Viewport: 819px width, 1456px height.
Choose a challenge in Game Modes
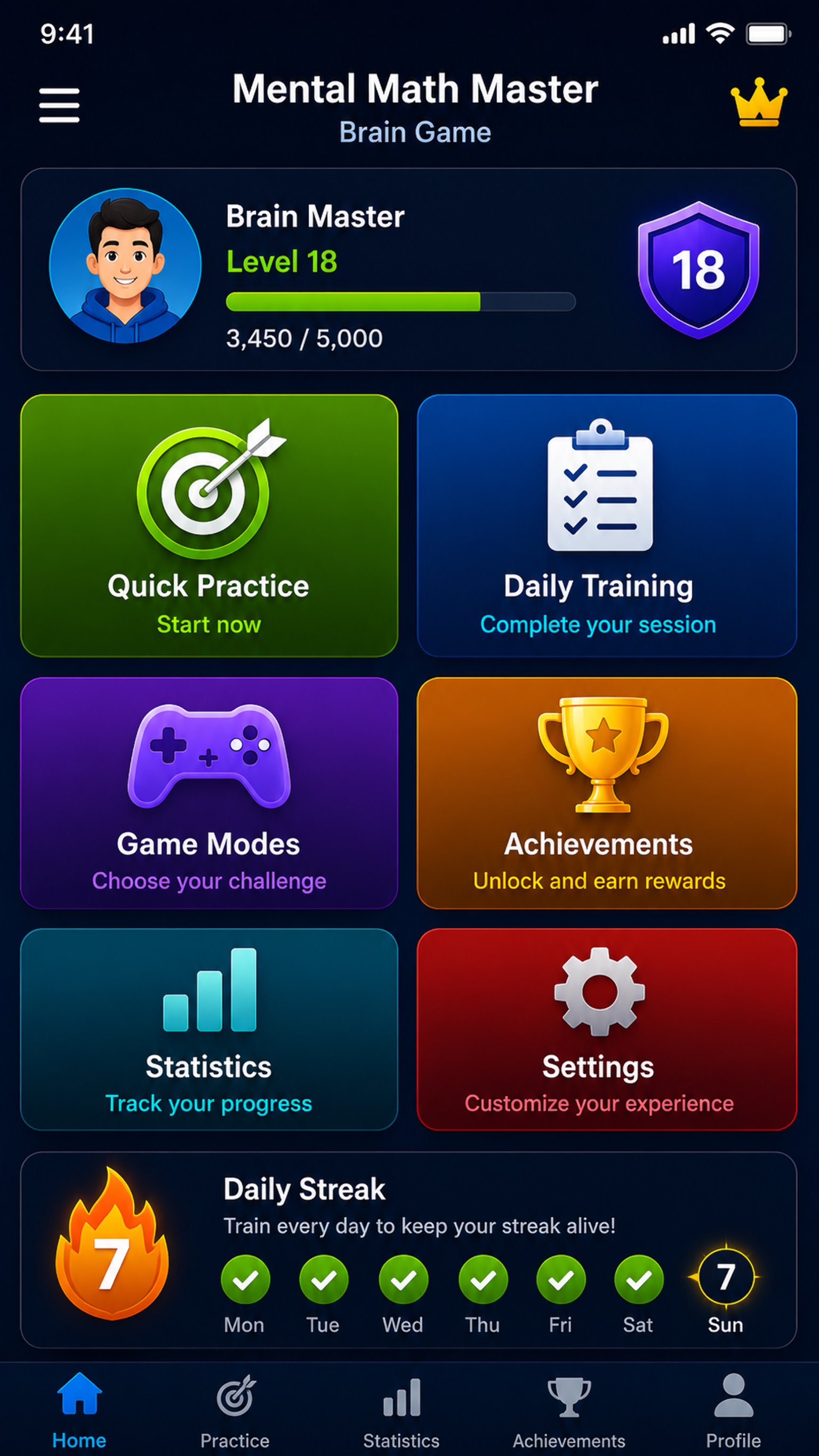(x=209, y=793)
